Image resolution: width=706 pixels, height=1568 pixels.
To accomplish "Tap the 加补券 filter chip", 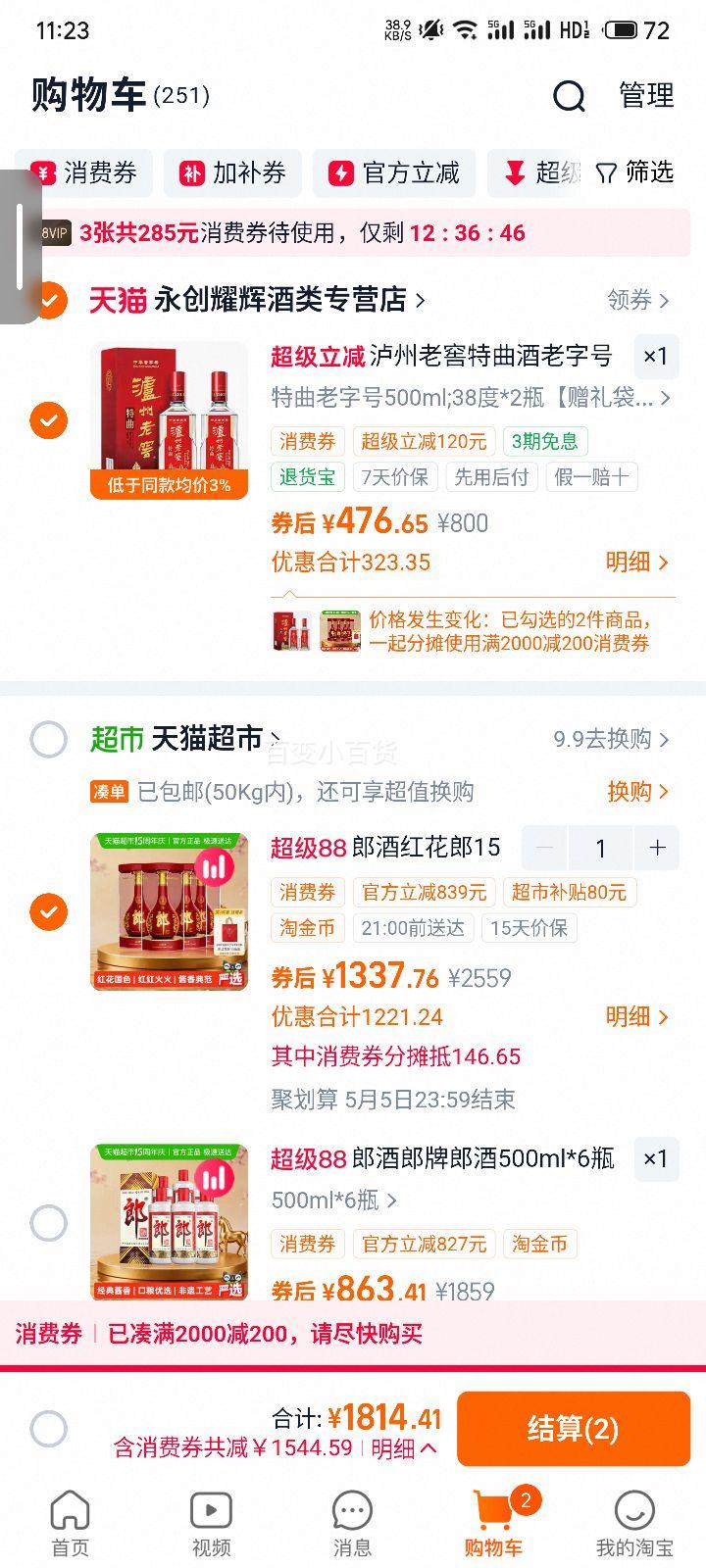I will click(232, 173).
